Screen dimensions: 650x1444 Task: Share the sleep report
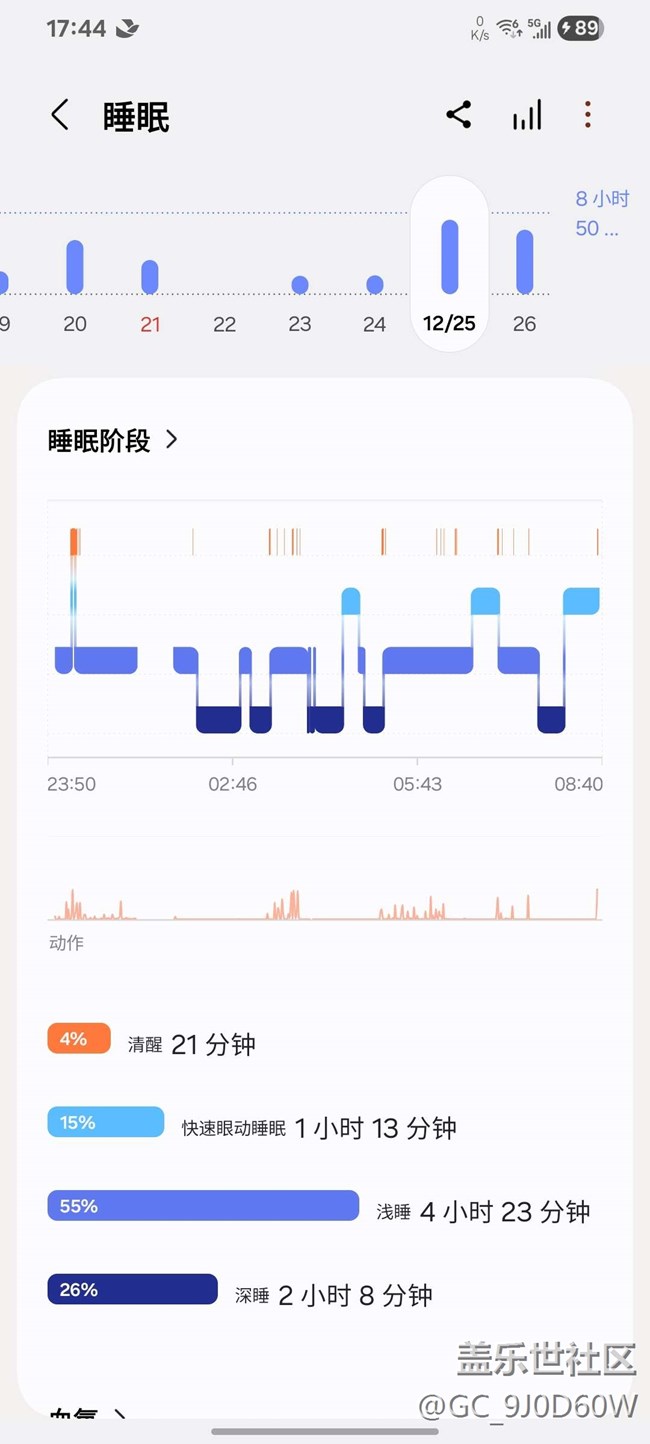[459, 115]
